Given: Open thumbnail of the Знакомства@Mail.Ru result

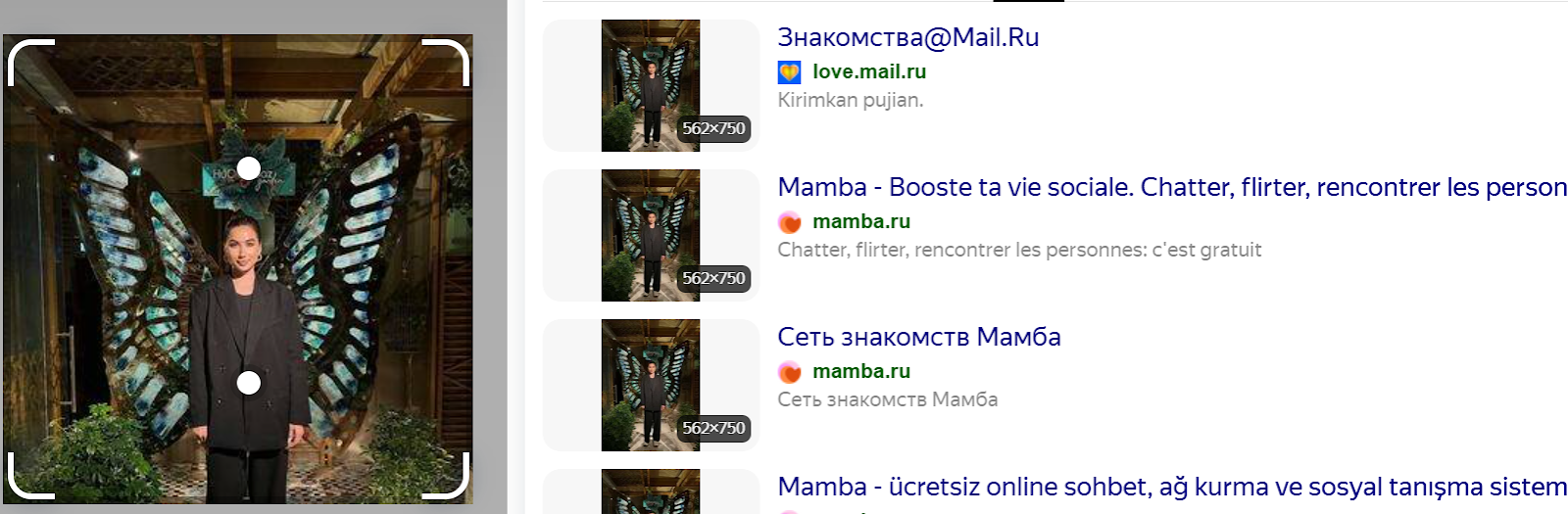Looking at the screenshot, I should [x=651, y=85].
